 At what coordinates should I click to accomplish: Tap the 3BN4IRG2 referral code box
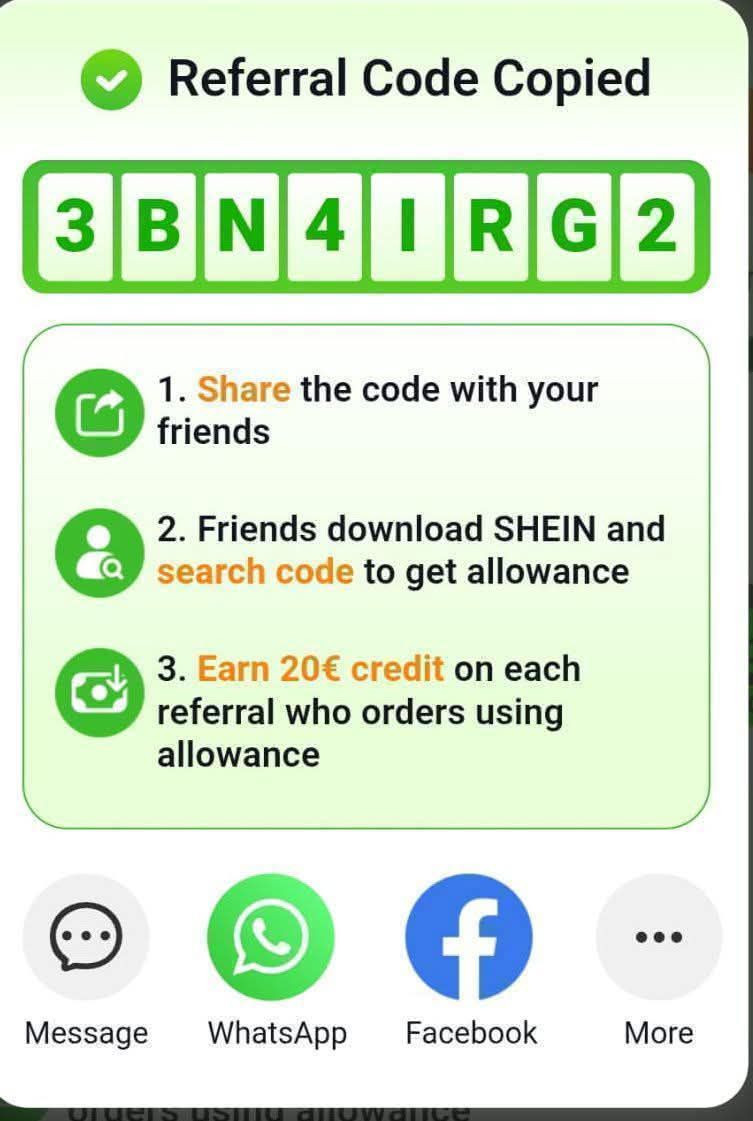(x=366, y=227)
